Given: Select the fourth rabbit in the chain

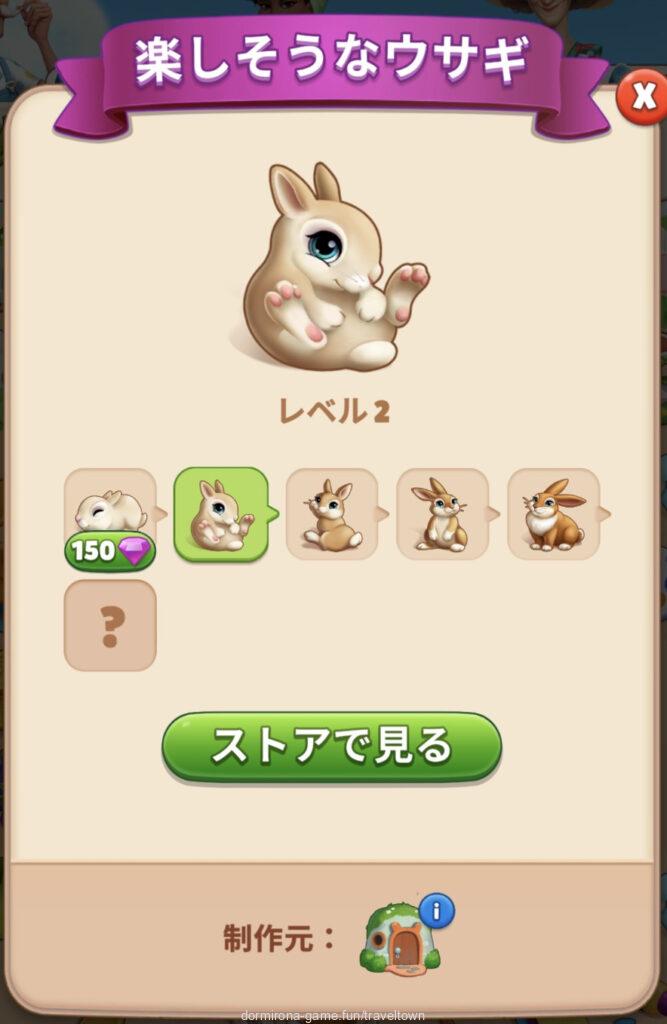Looking at the screenshot, I should (x=443, y=513).
